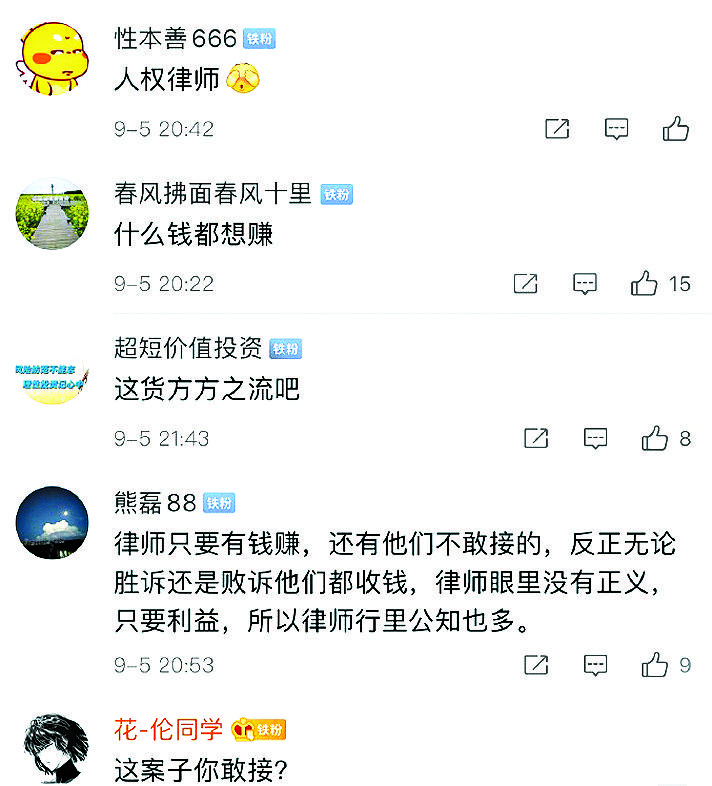Image resolution: width=712 pixels, height=786 pixels.
Task: Open 花-伦同学's profile avatar
Action: coord(53,749)
